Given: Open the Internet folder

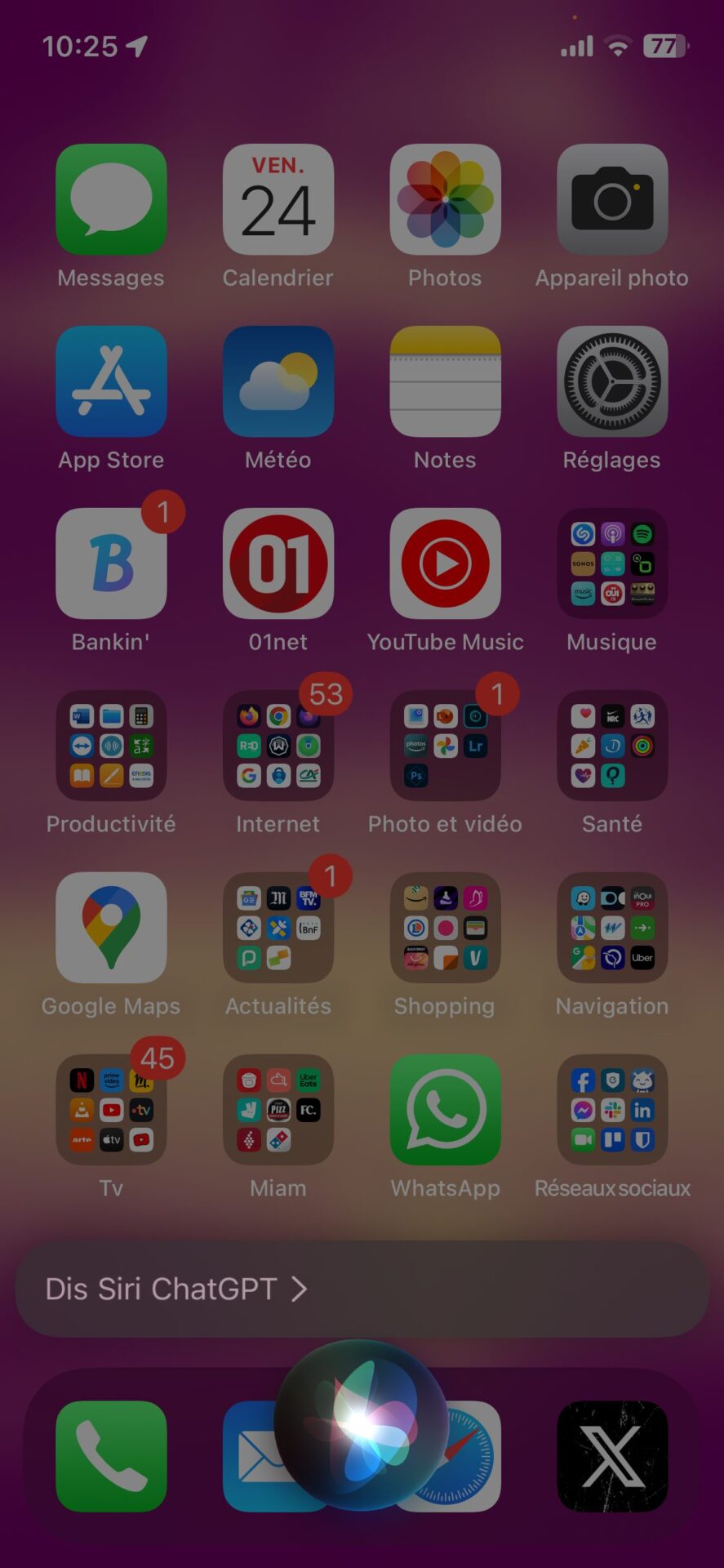Looking at the screenshot, I should [x=278, y=746].
